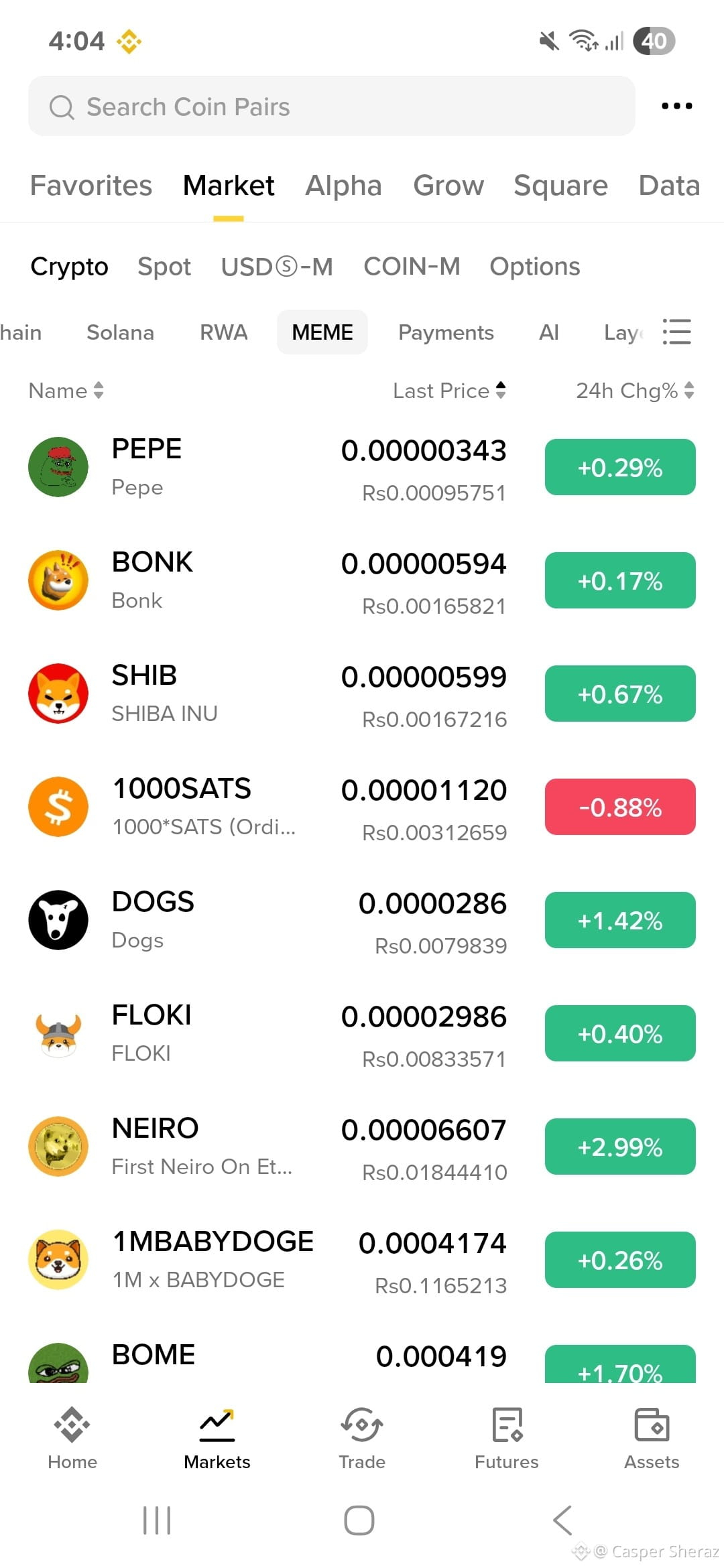The width and height of the screenshot is (724, 1568).
Task: Open the category list icon
Action: coord(676,332)
